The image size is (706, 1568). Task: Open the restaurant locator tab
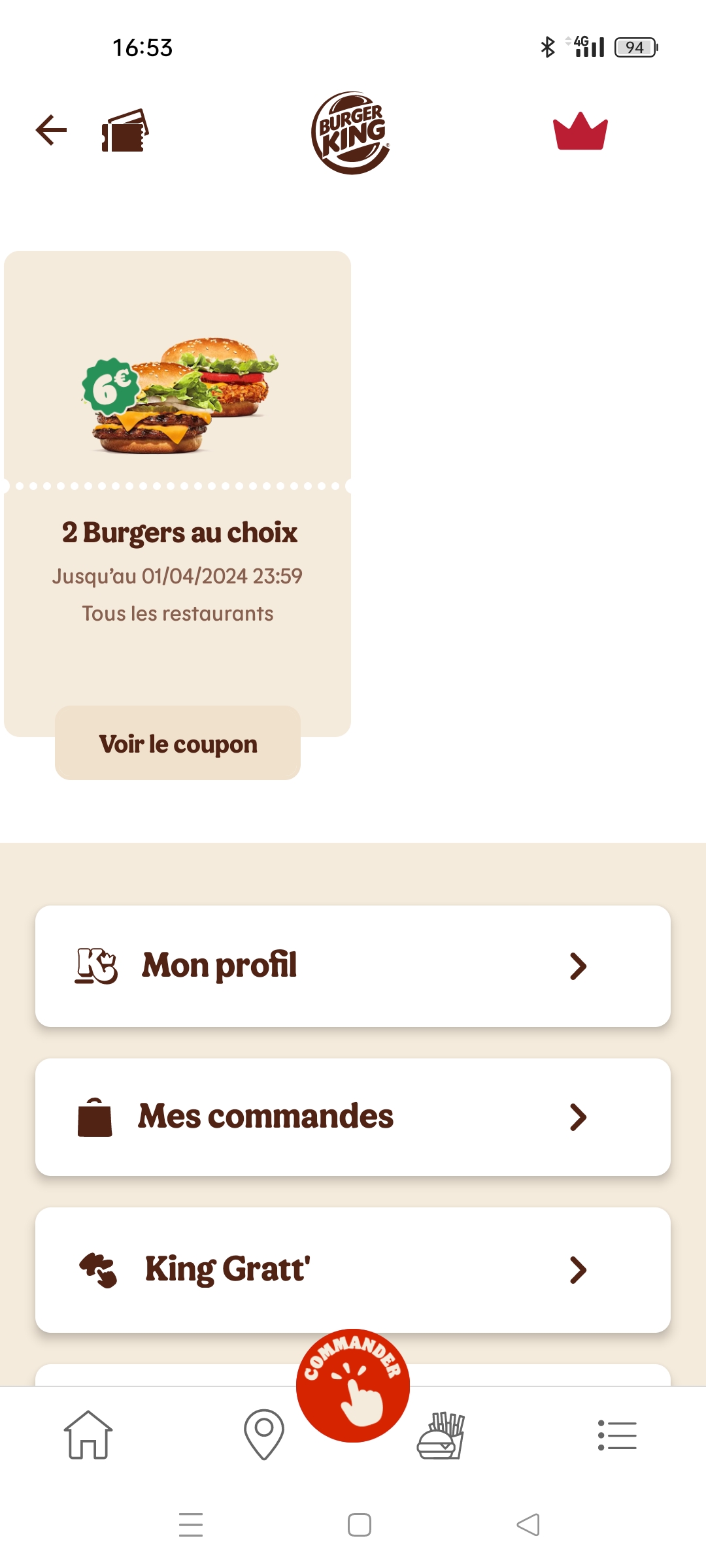[264, 1435]
